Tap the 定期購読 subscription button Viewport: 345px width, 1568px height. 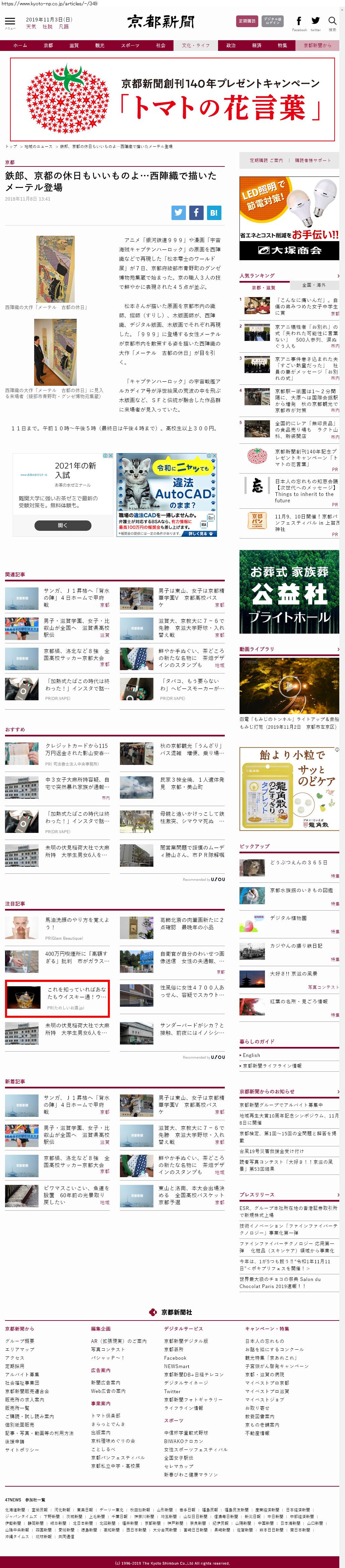[247, 21]
